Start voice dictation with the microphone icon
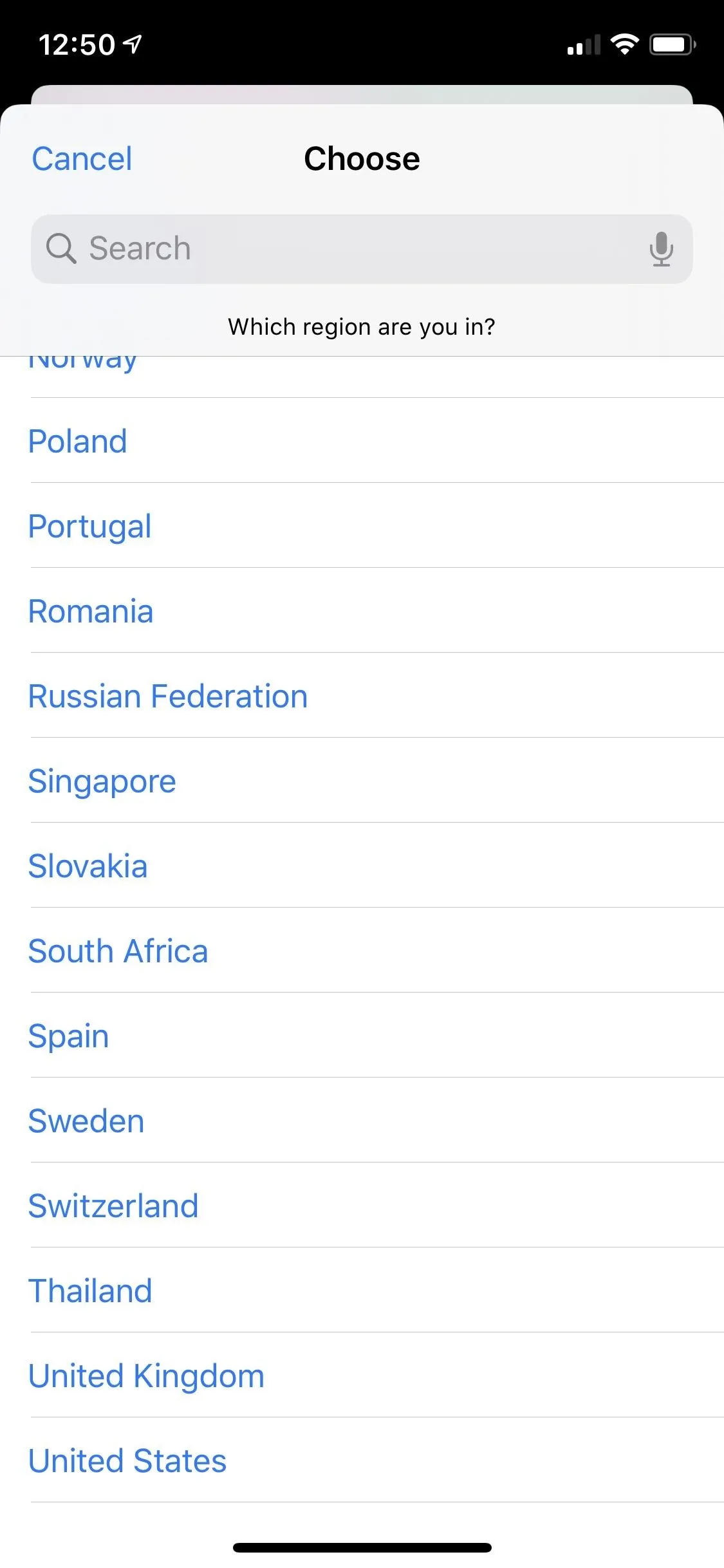 pyautogui.click(x=661, y=249)
